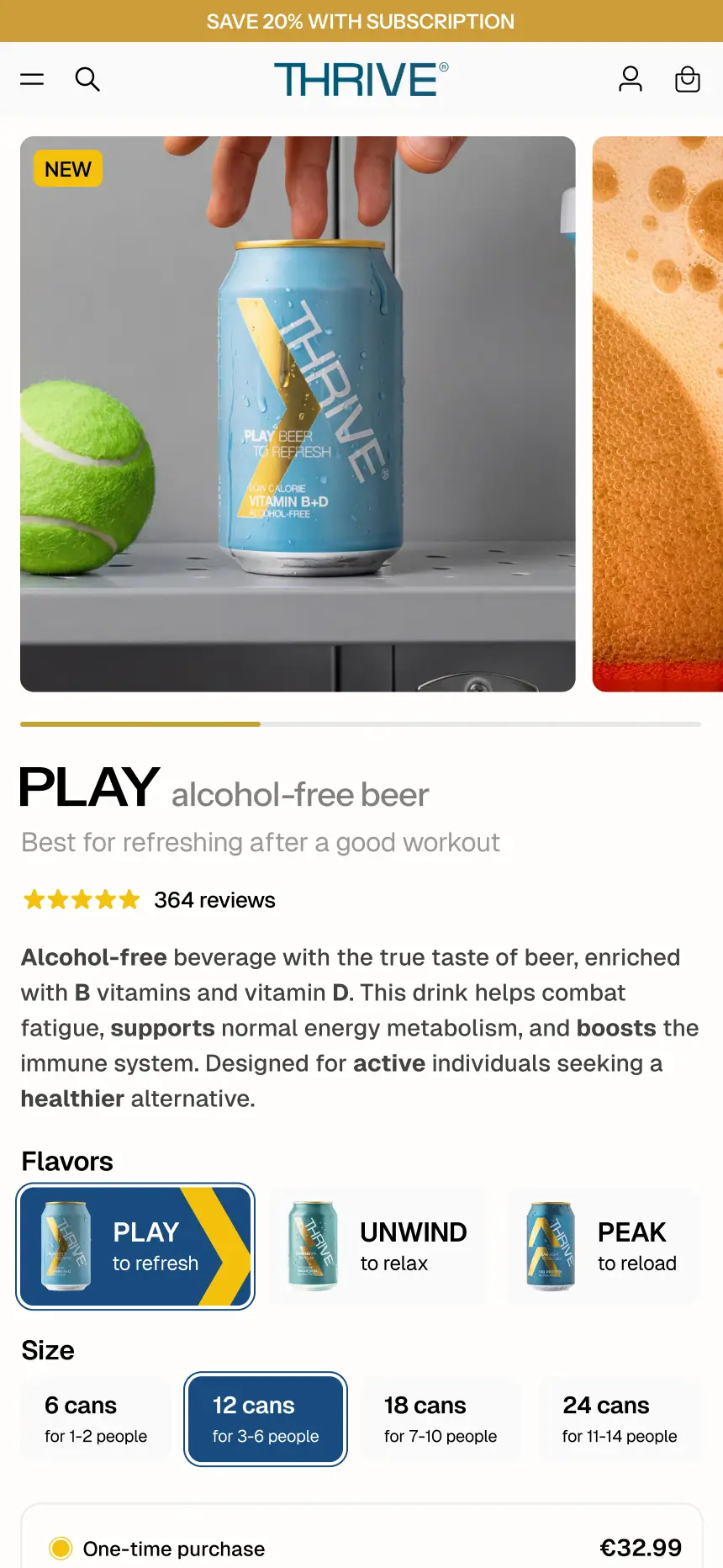Viewport: 723px width, 1568px height.
Task: Select the 6 cans size
Action: [x=96, y=1419]
